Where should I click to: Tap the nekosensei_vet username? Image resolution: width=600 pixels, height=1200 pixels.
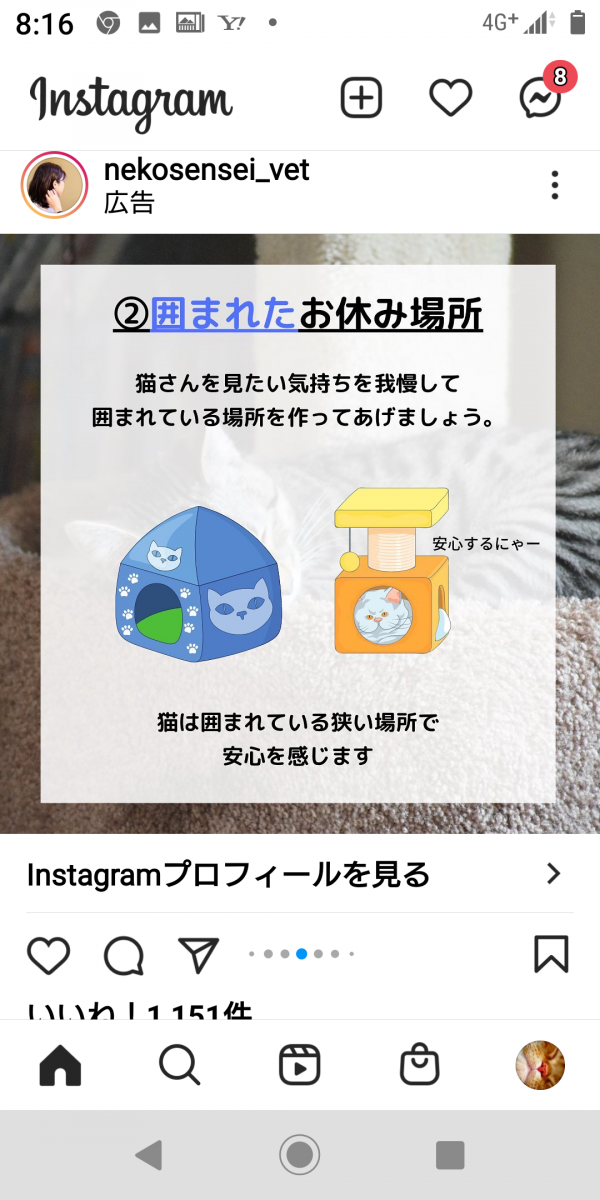coord(206,171)
